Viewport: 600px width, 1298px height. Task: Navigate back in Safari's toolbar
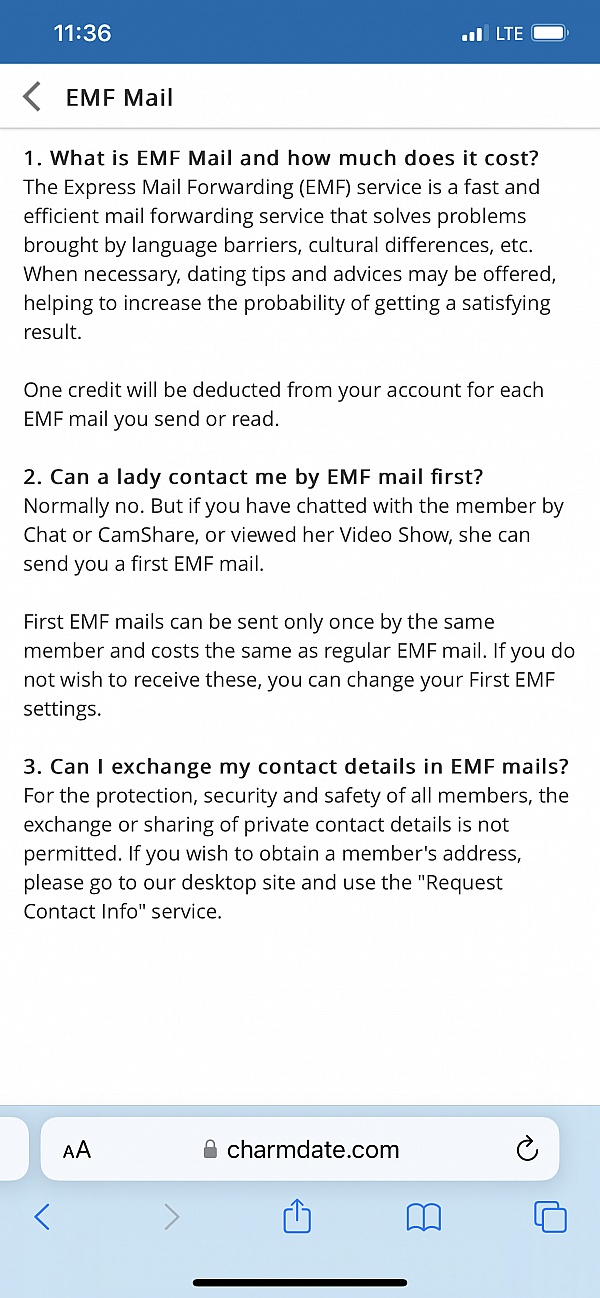[42, 1216]
